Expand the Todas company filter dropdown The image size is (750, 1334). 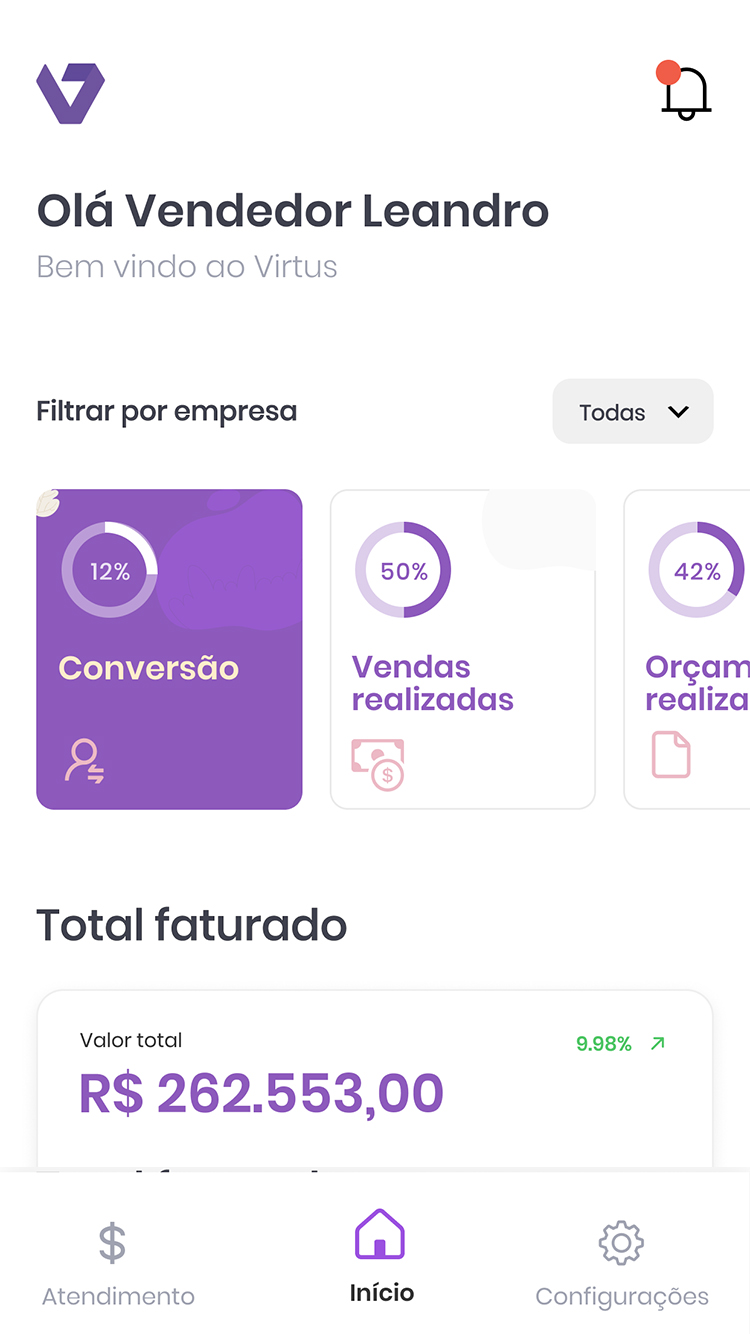click(633, 411)
